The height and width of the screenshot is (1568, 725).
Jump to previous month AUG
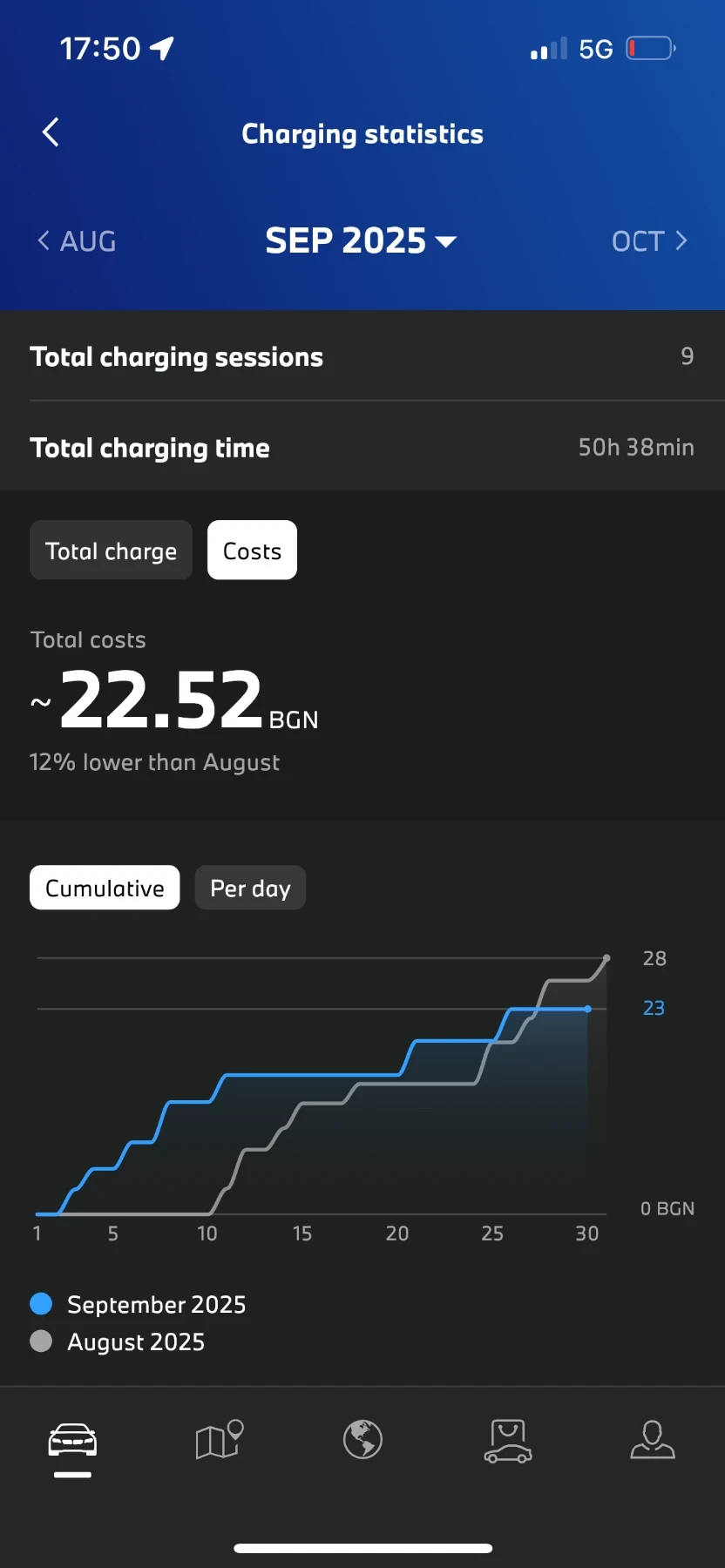click(77, 241)
